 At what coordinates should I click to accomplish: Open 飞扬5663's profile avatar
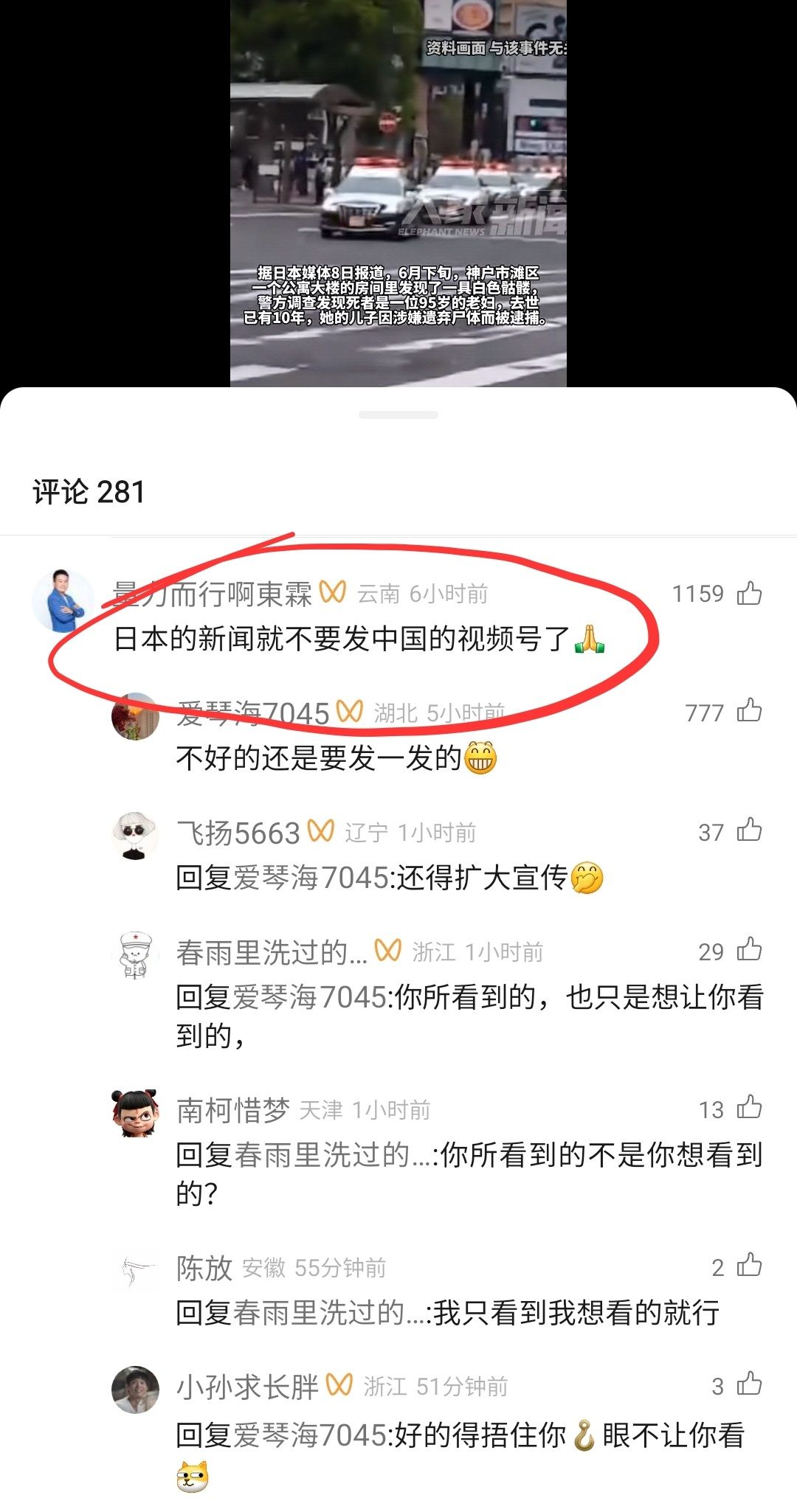135,836
